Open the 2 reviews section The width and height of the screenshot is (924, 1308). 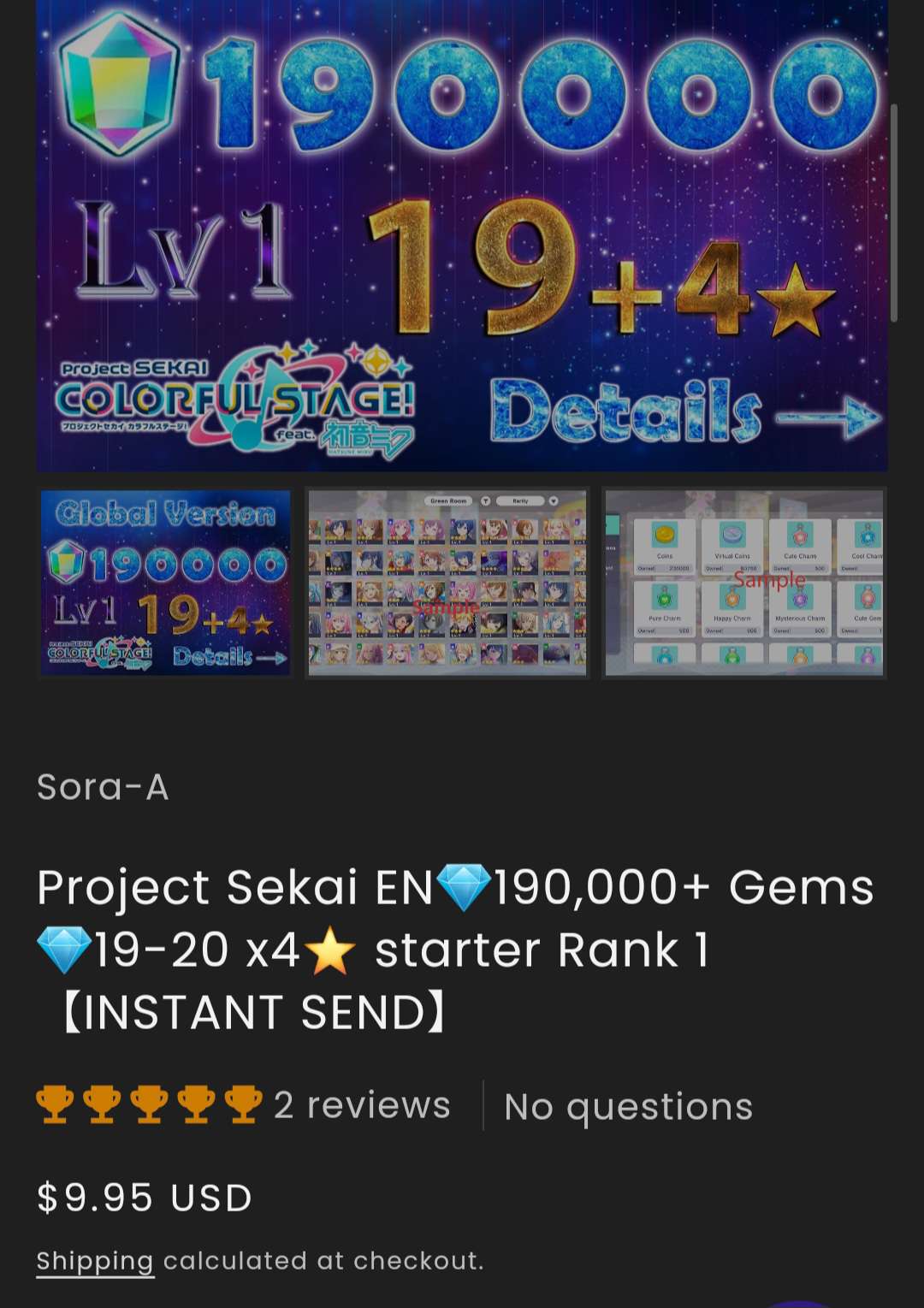click(x=361, y=1105)
